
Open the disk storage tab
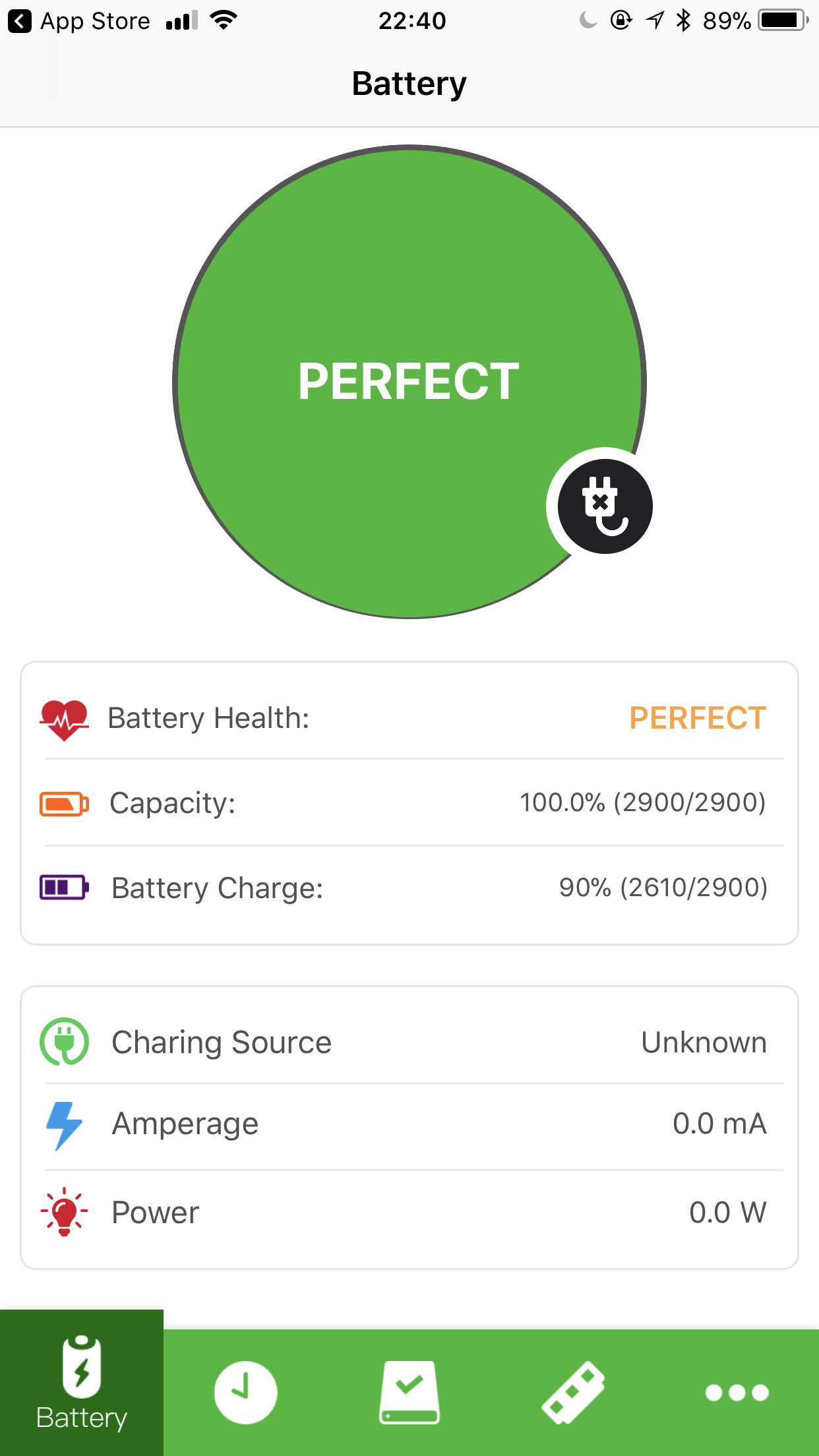tap(409, 1392)
